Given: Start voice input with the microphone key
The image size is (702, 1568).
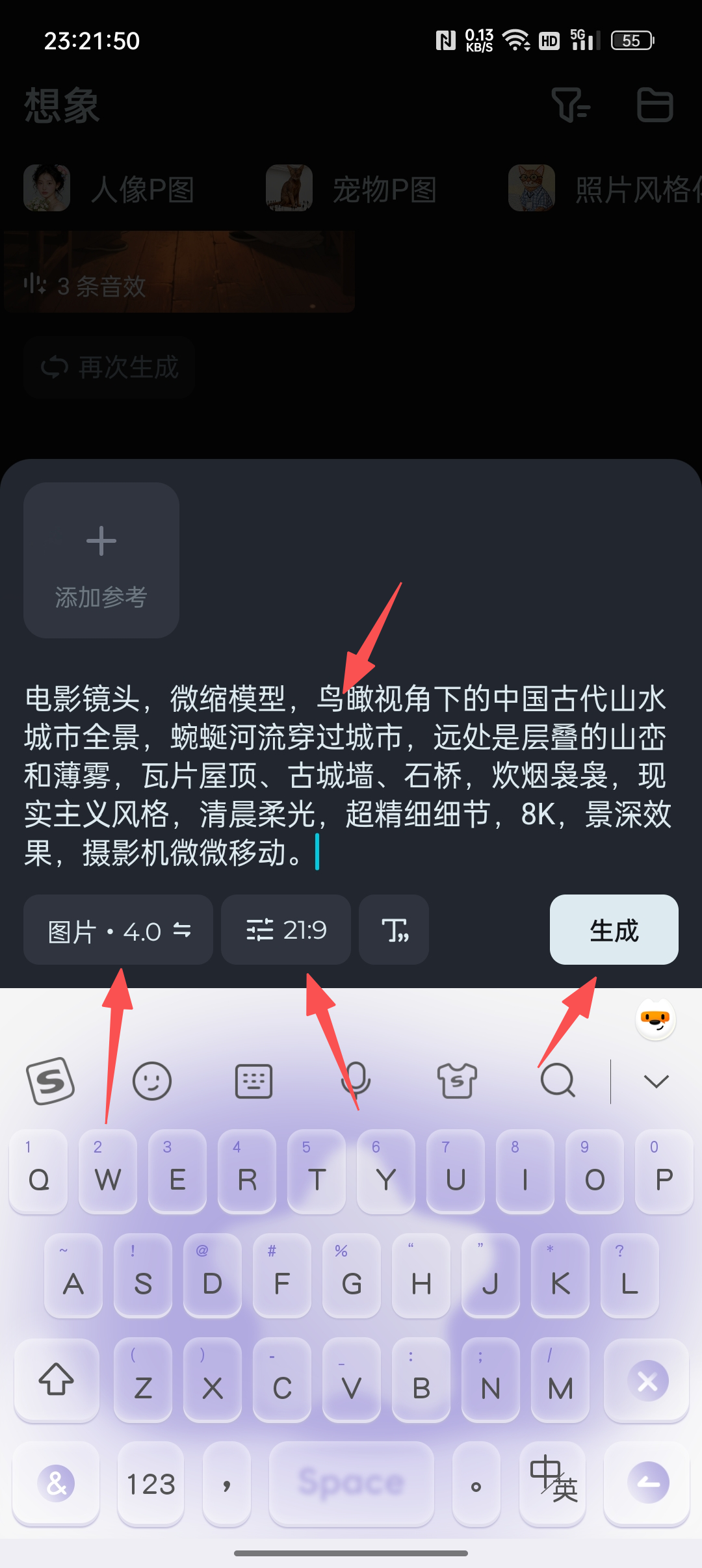Looking at the screenshot, I should (x=356, y=1081).
